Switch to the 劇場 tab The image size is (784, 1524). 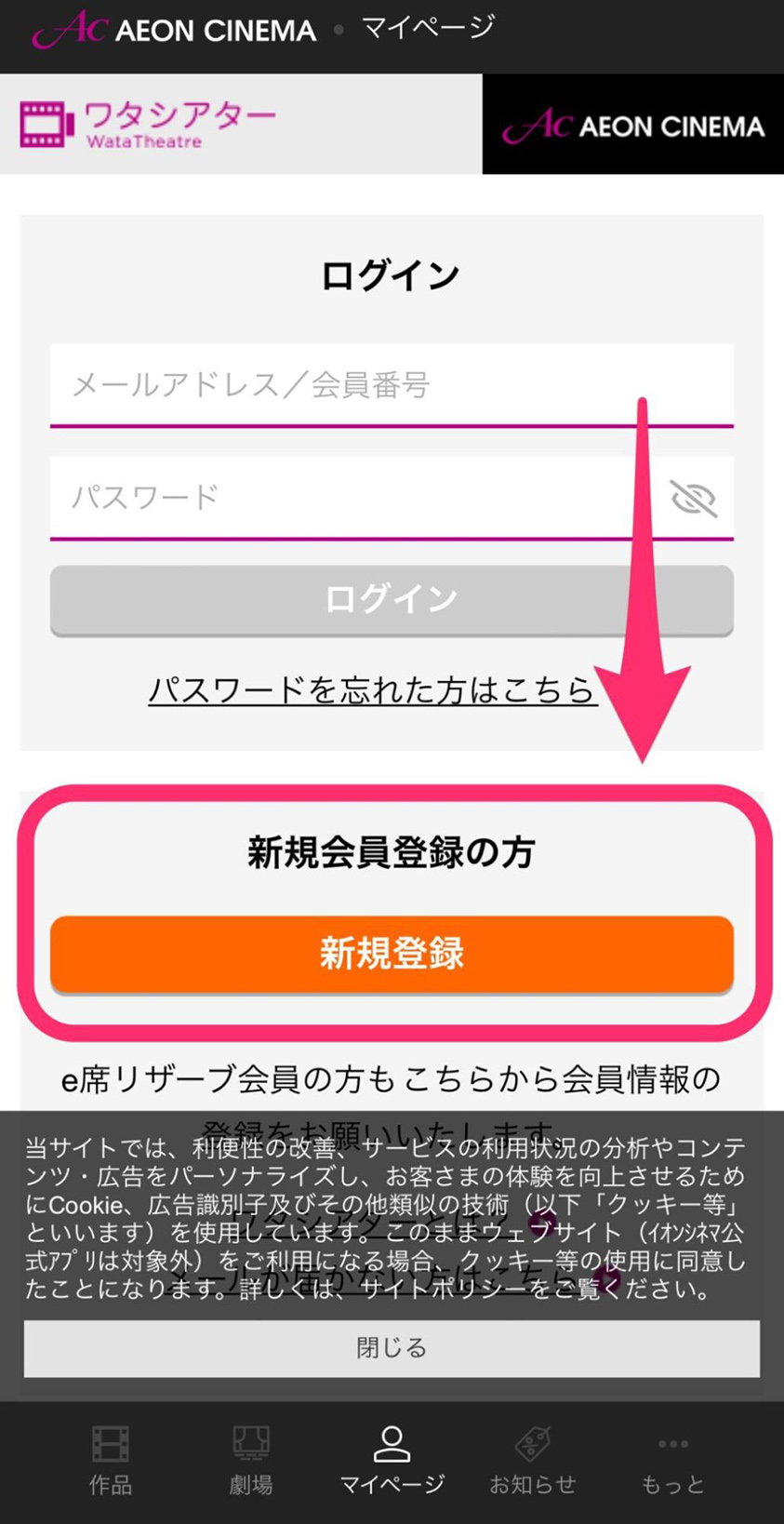pos(251,1461)
